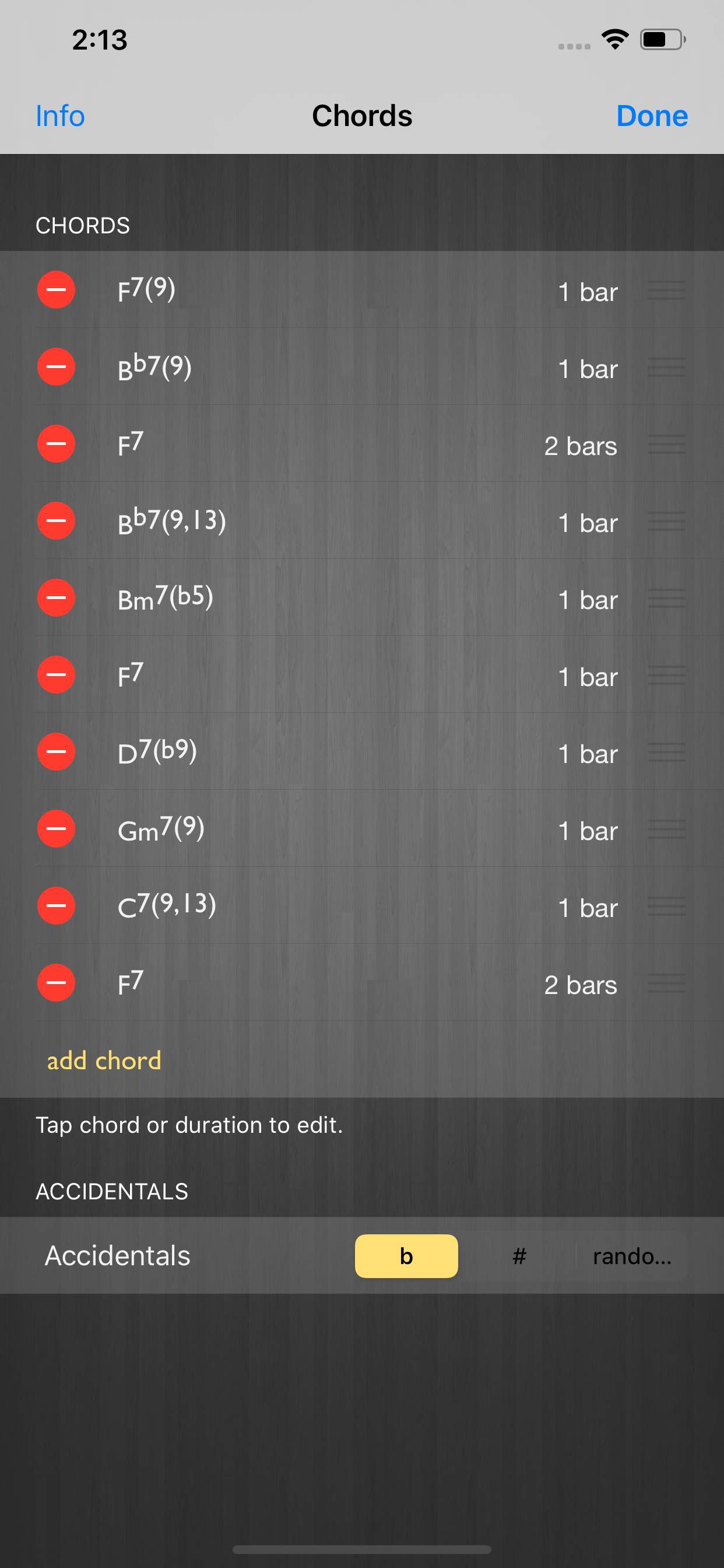The height and width of the screenshot is (1568, 724).
Task: Tap Done to close the Chords editor
Action: (x=652, y=116)
